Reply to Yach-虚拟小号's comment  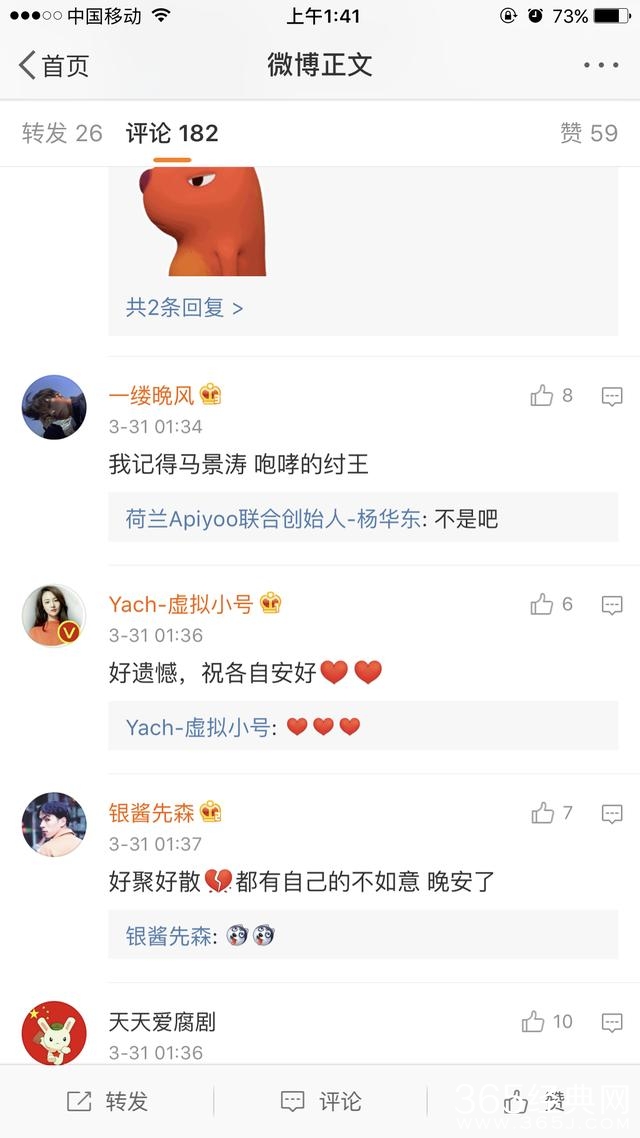coord(612,605)
